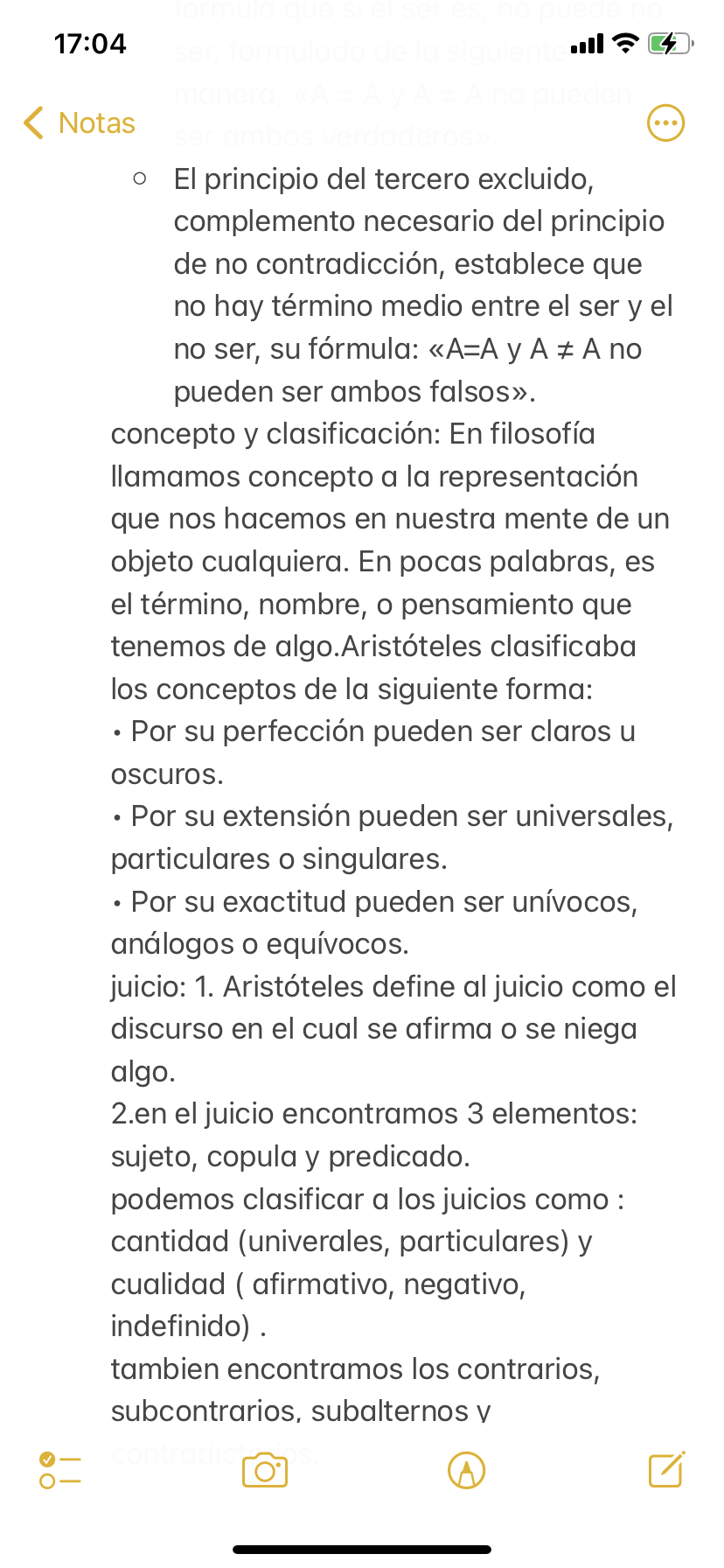Compose a new note

tap(666, 1470)
